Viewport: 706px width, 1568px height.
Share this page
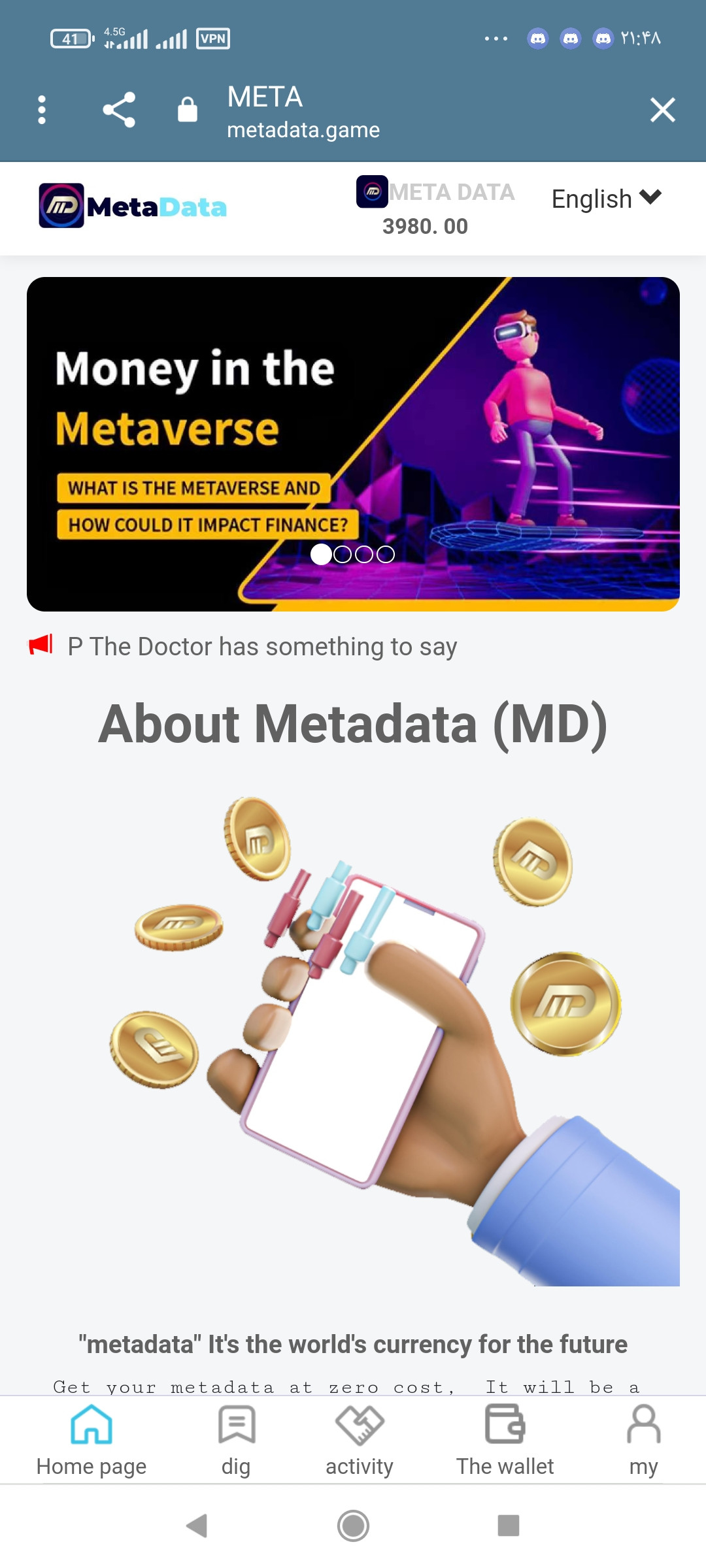(119, 110)
